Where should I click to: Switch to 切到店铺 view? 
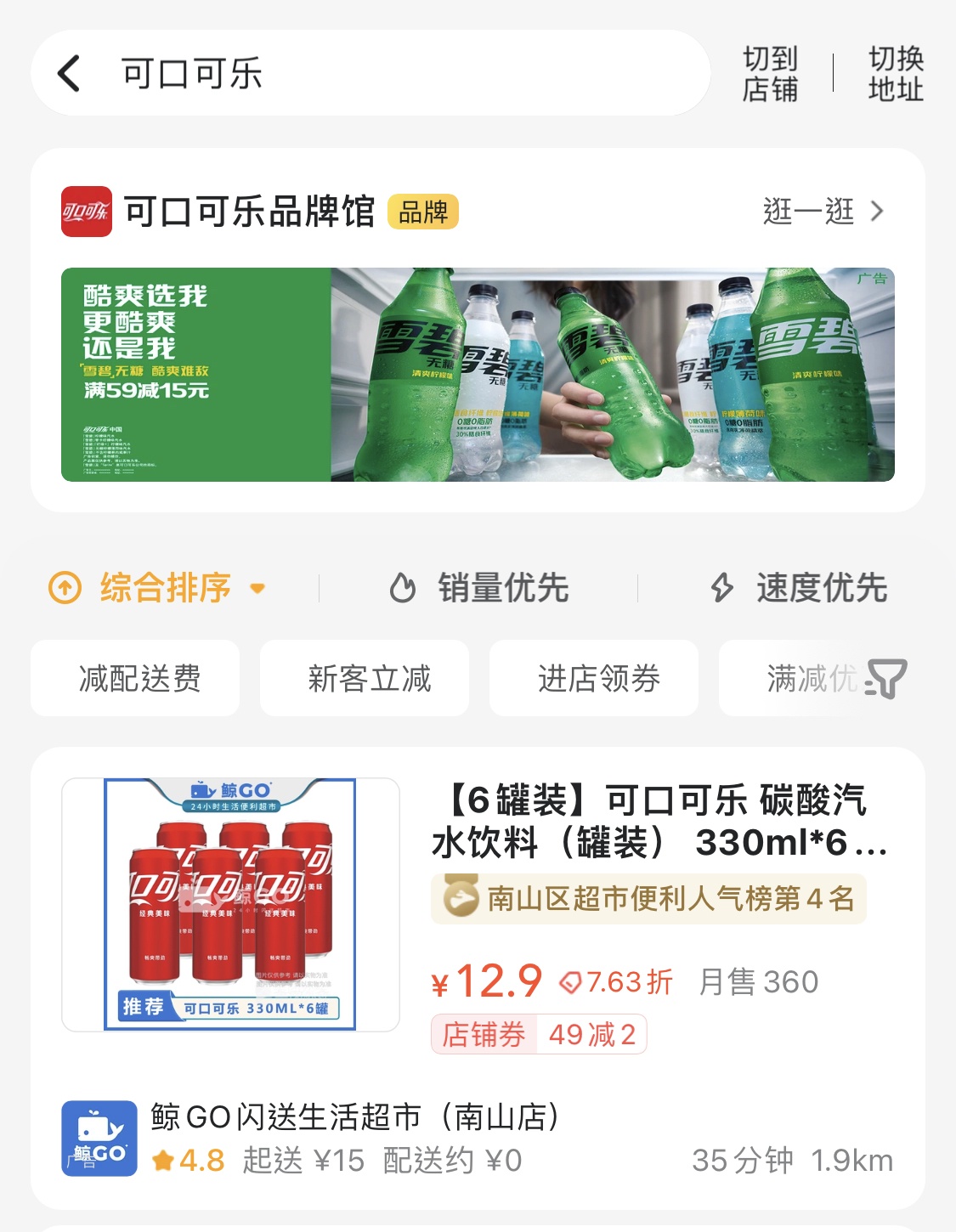(x=770, y=74)
